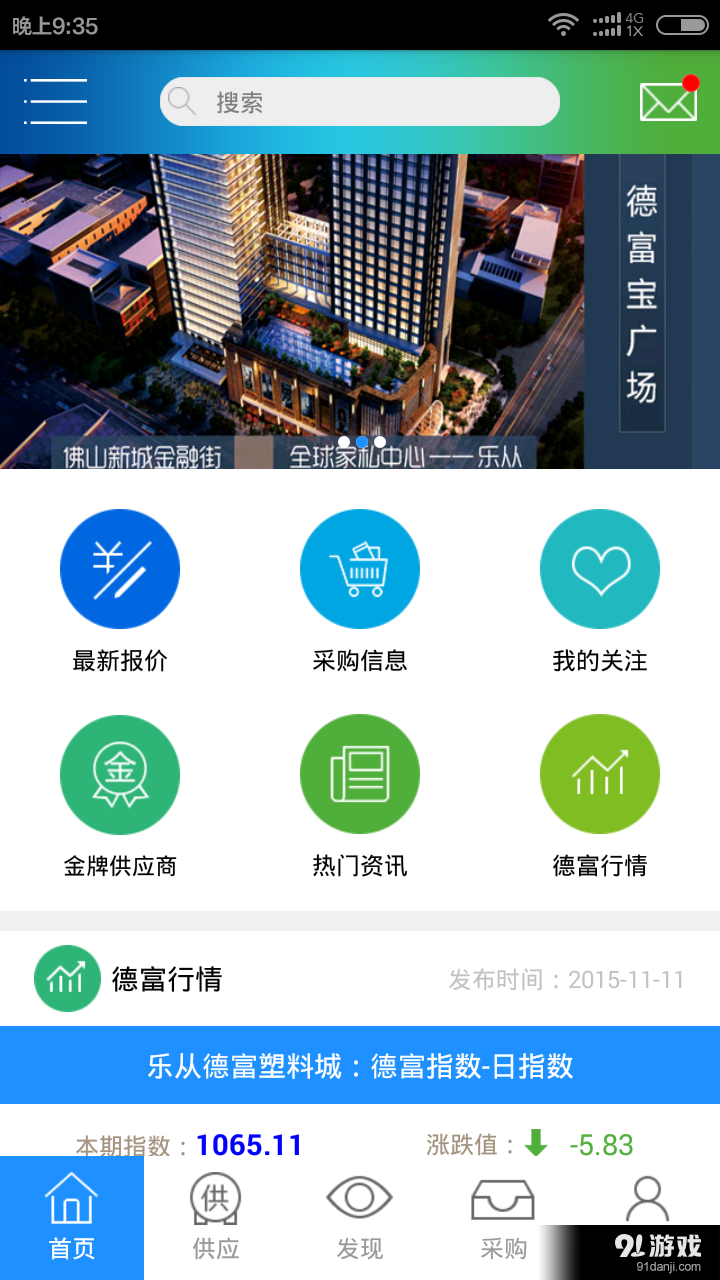Open the 热门资讯 hot news icon

tap(360, 774)
